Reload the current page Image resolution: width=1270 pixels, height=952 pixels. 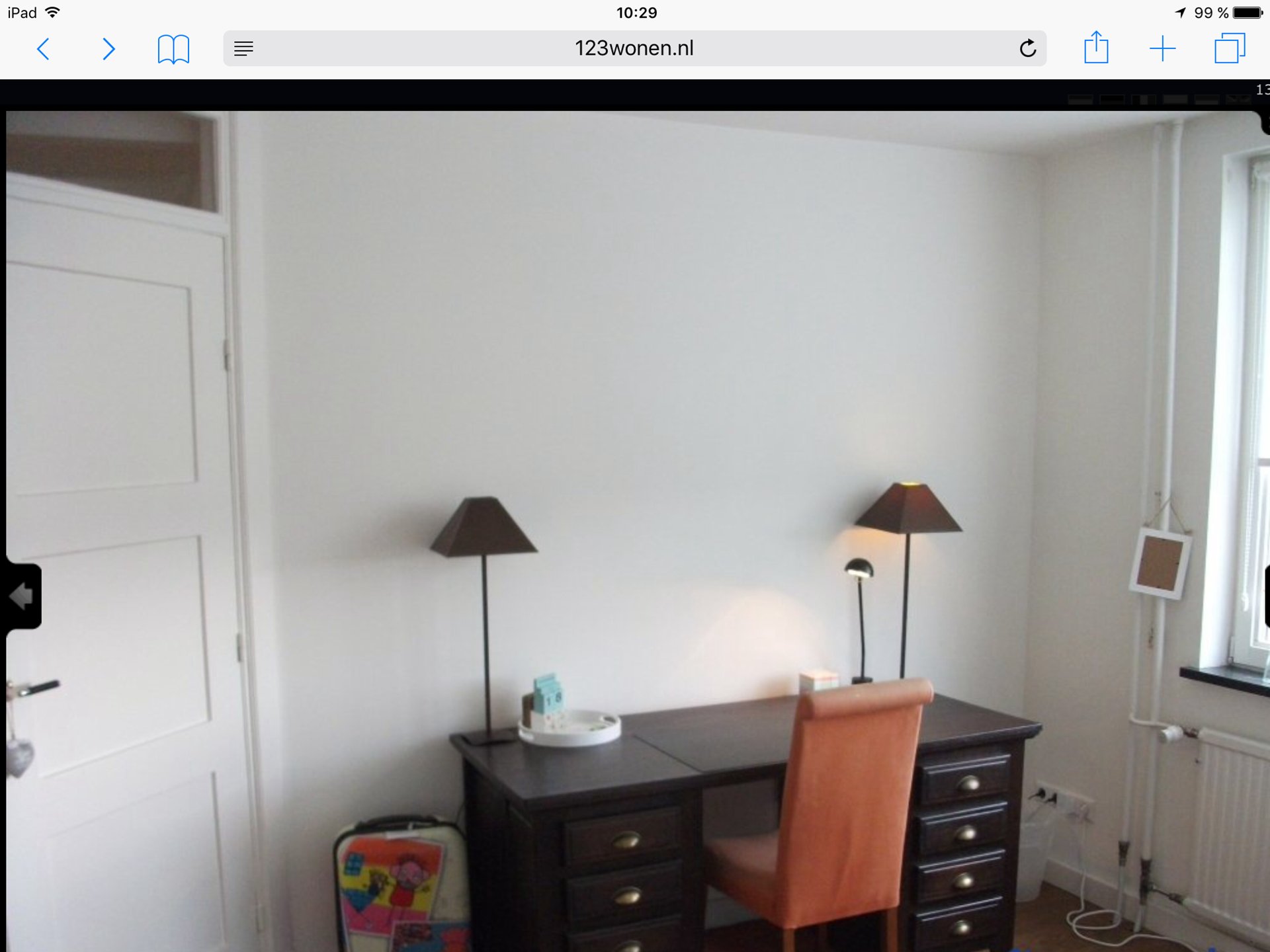click(1027, 48)
